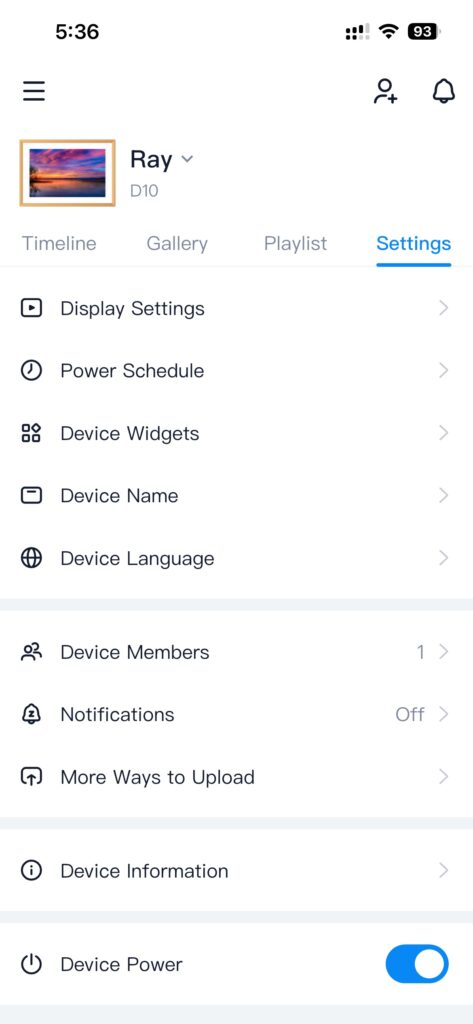Select the Settings tab
Image resolution: width=473 pixels, height=1024 pixels.
click(x=414, y=244)
